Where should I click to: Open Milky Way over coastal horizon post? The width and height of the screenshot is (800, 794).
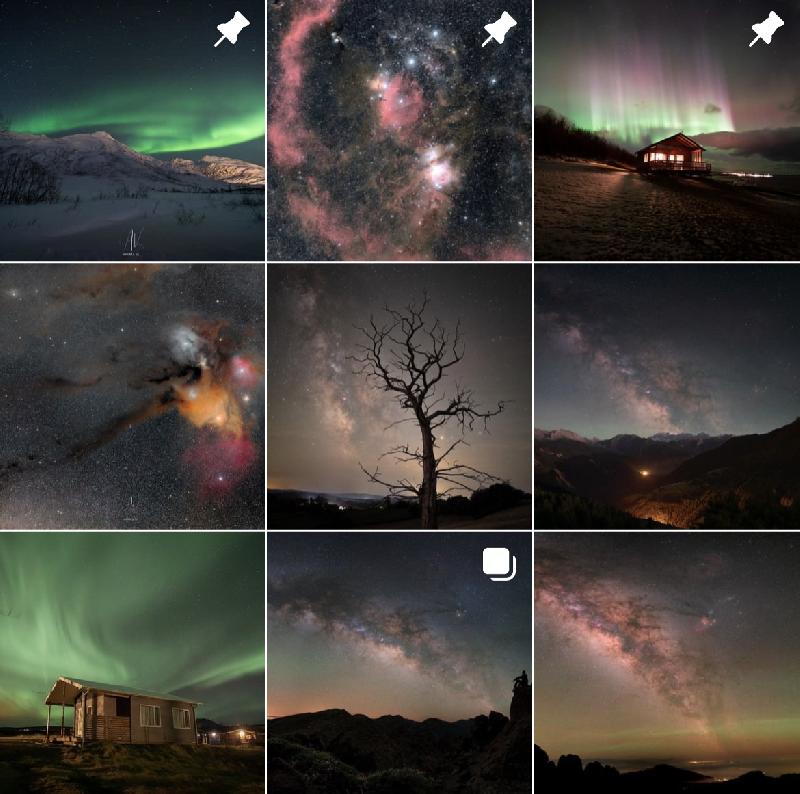[667, 663]
